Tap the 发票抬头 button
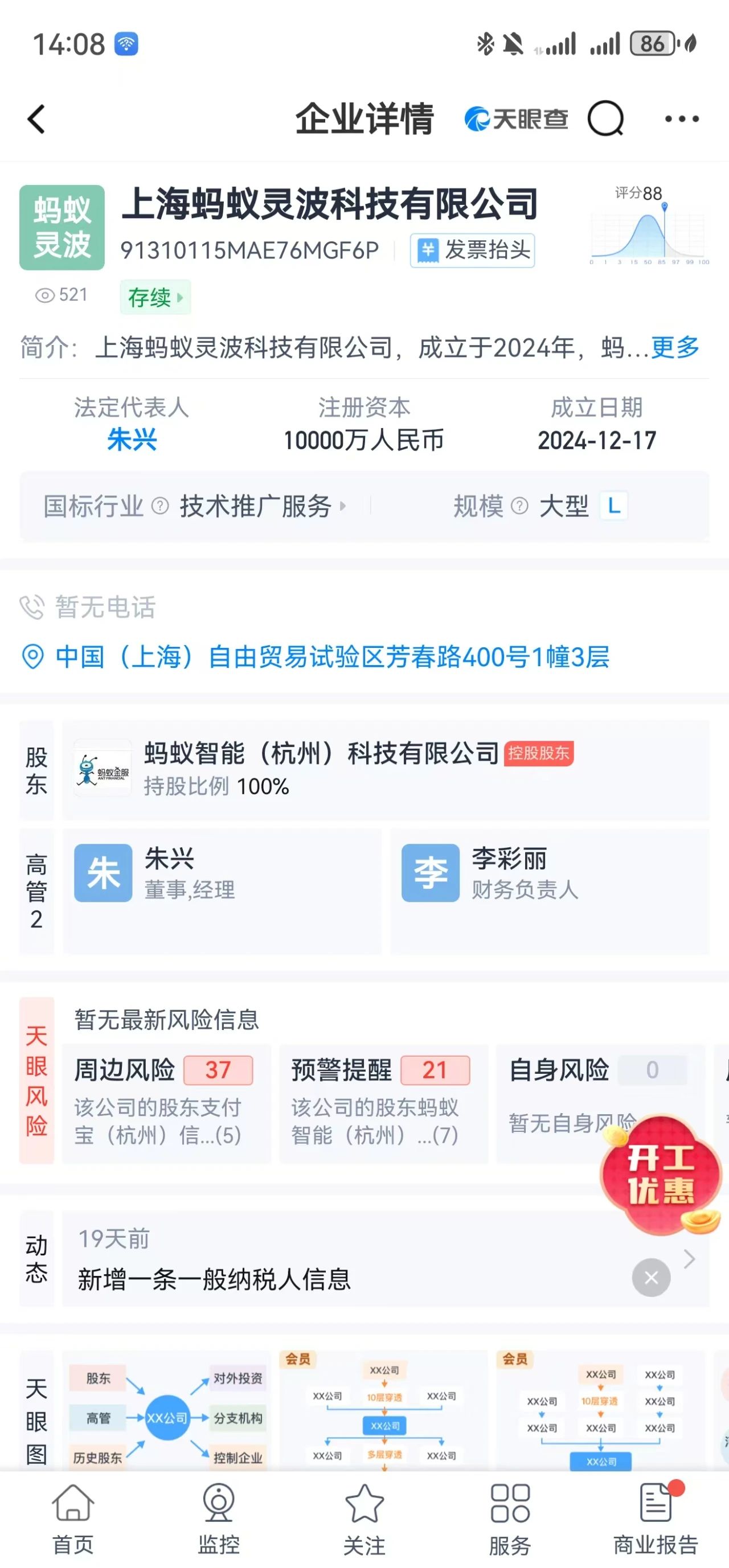729x1568 pixels. point(473,250)
